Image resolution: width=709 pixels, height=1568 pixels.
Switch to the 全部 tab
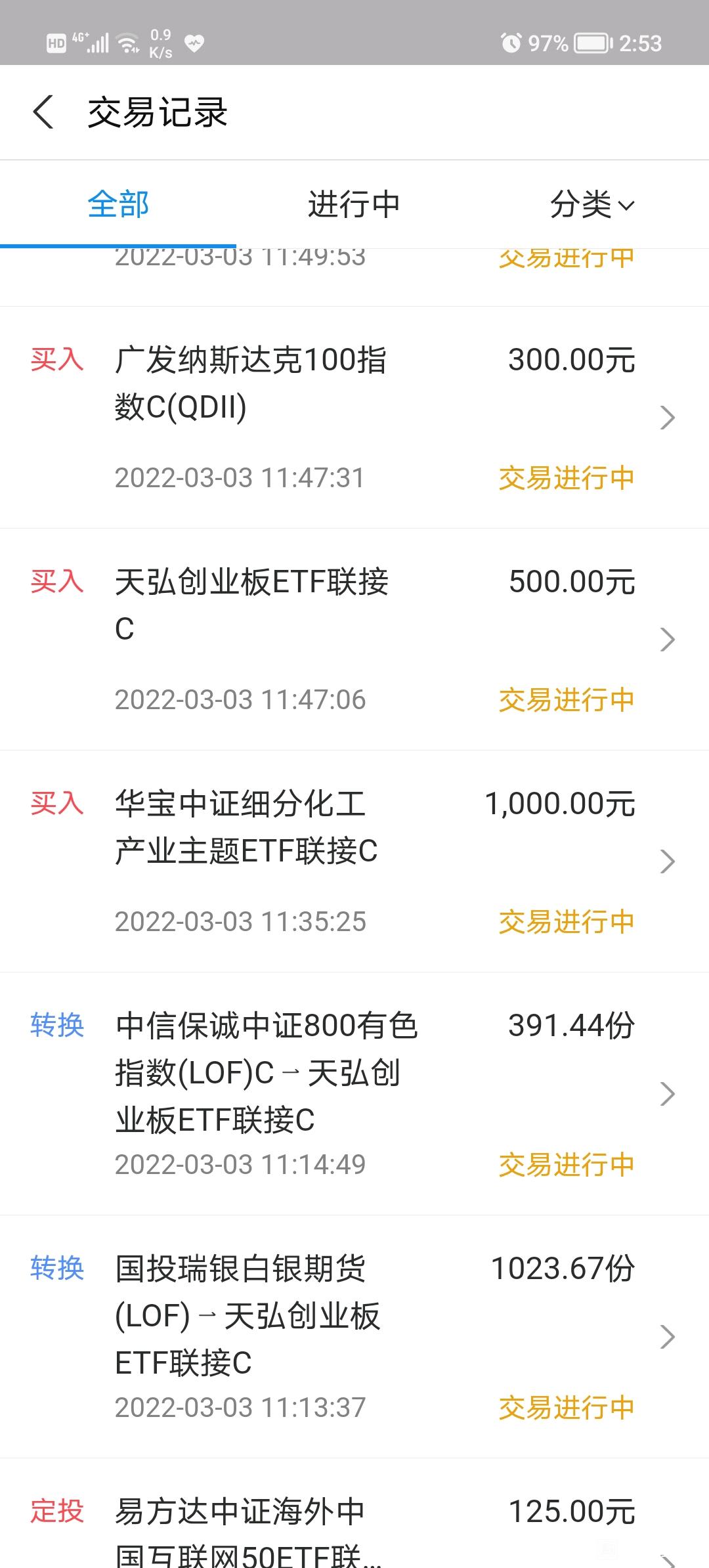pyautogui.click(x=118, y=204)
